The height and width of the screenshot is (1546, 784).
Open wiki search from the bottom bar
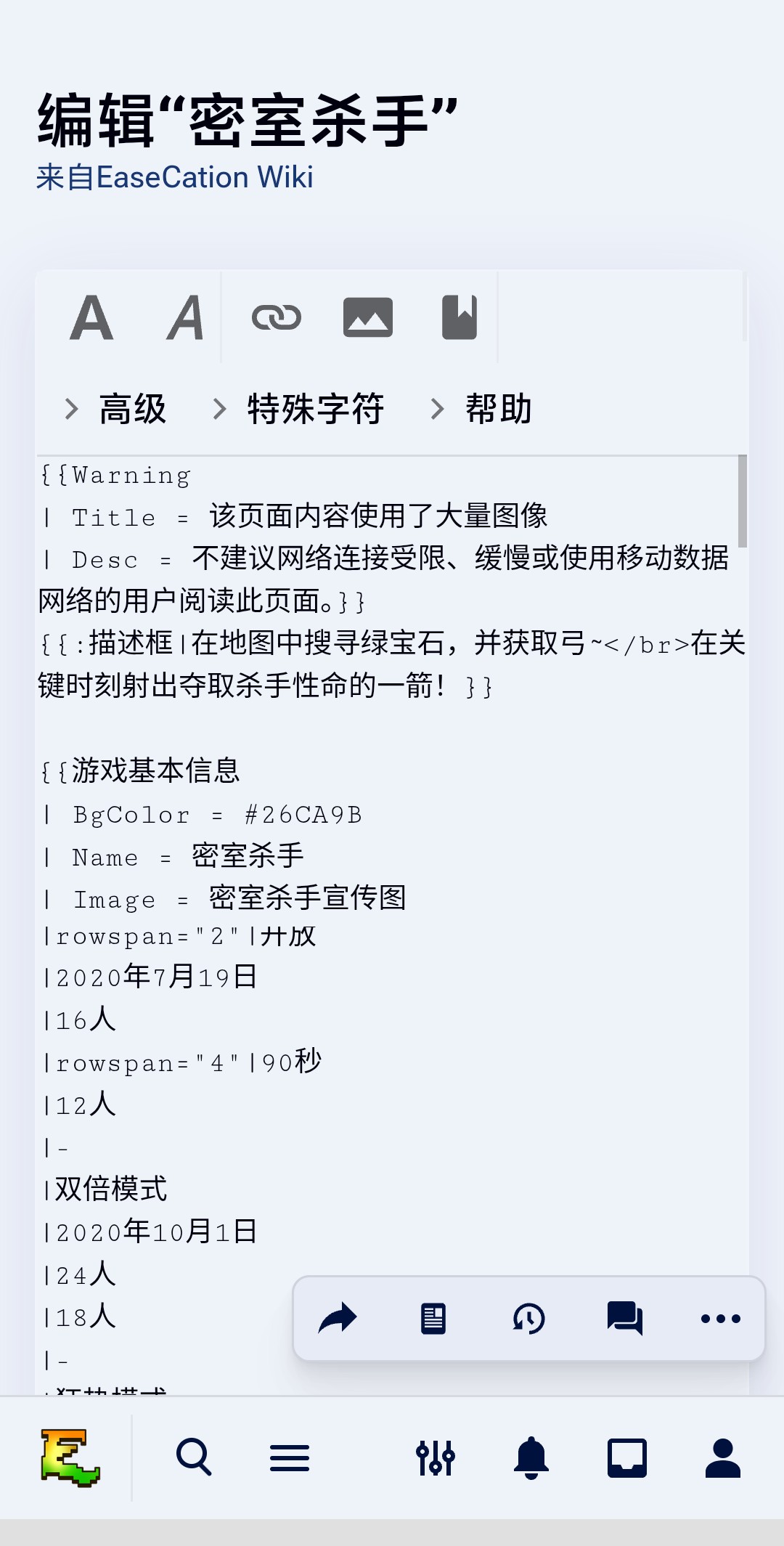point(194,1457)
